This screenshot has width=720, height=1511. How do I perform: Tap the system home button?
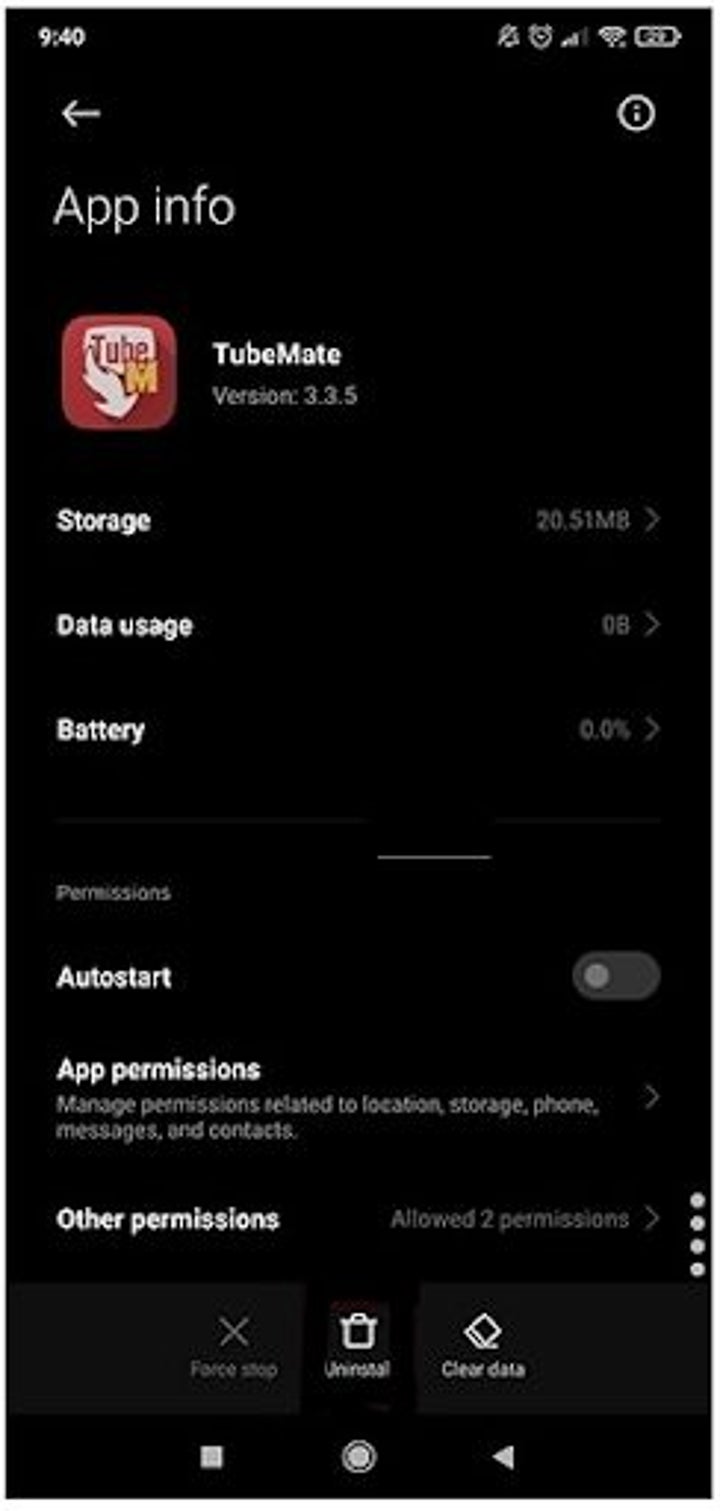click(x=358, y=1457)
